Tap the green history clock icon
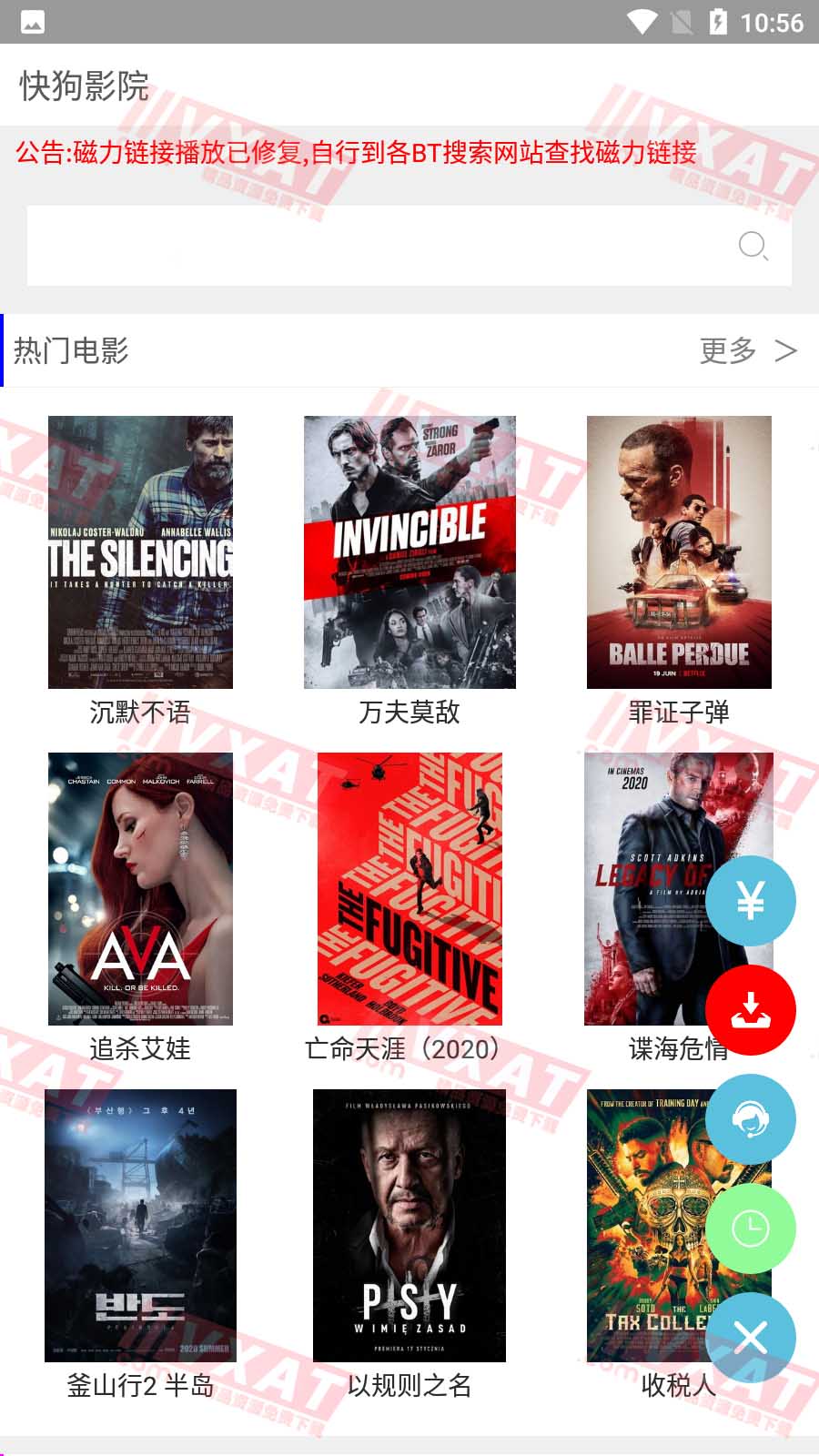Viewport: 819px width, 1456px height. 750,1228
